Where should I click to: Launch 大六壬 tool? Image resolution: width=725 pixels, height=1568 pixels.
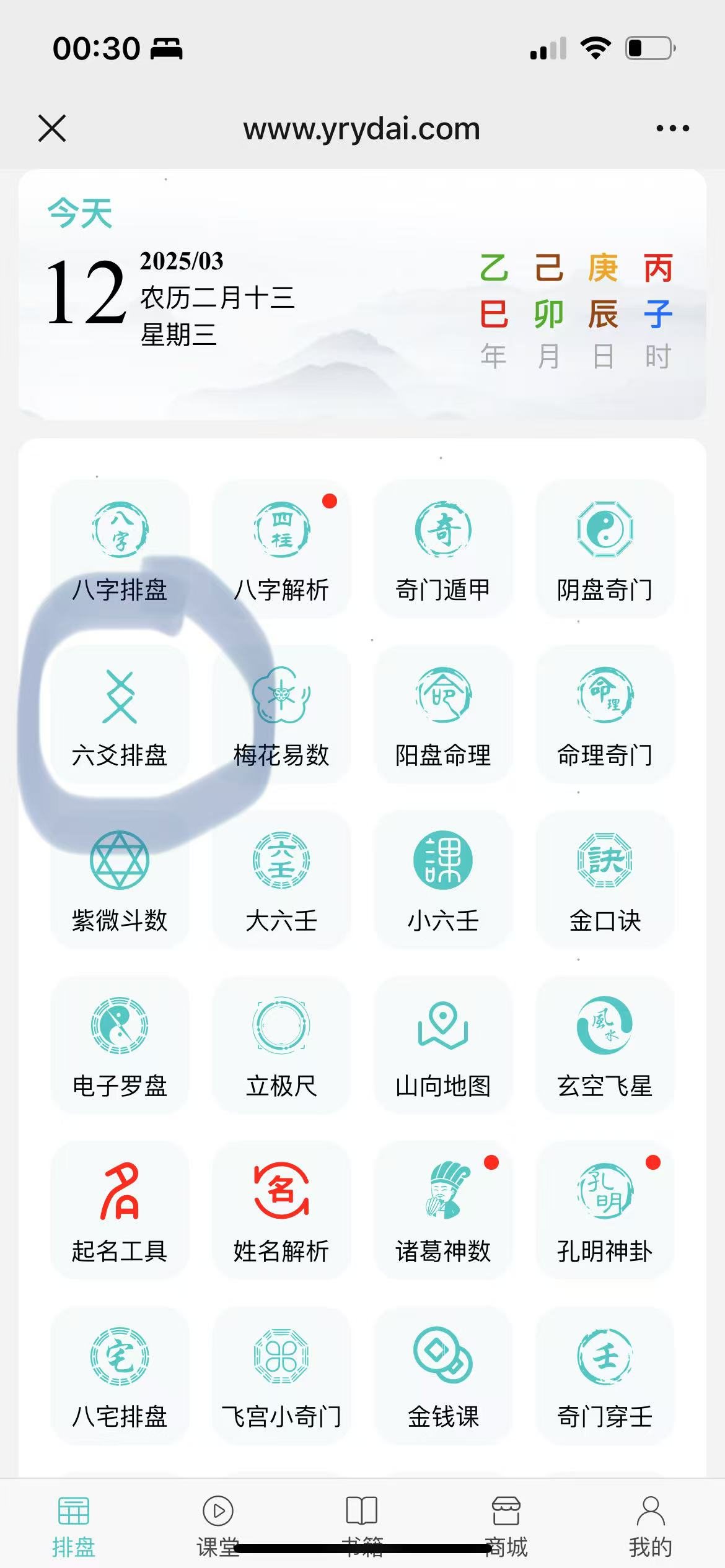(x=281, y=879)
